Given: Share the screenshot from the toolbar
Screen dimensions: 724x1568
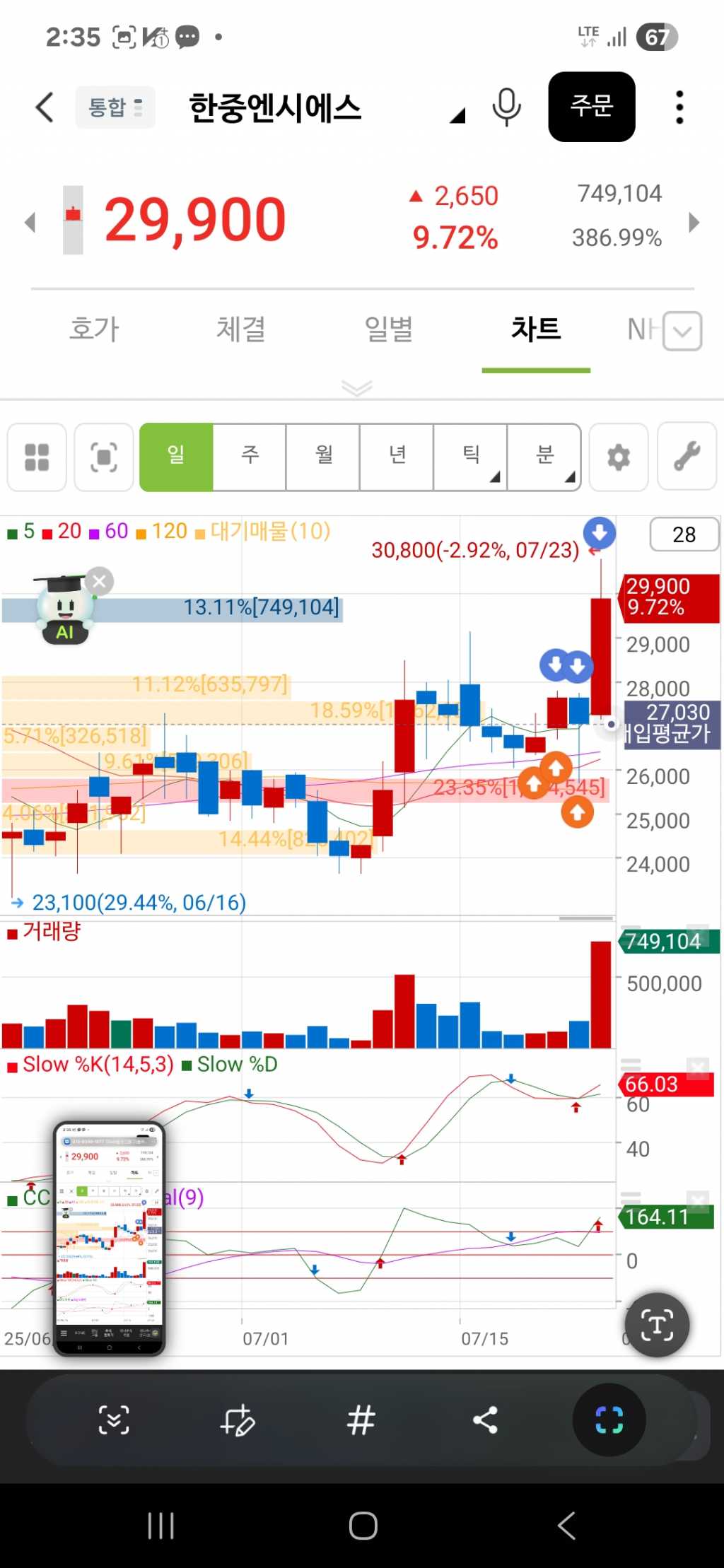Looking at the screenshot, I should tap(485, 1420).
